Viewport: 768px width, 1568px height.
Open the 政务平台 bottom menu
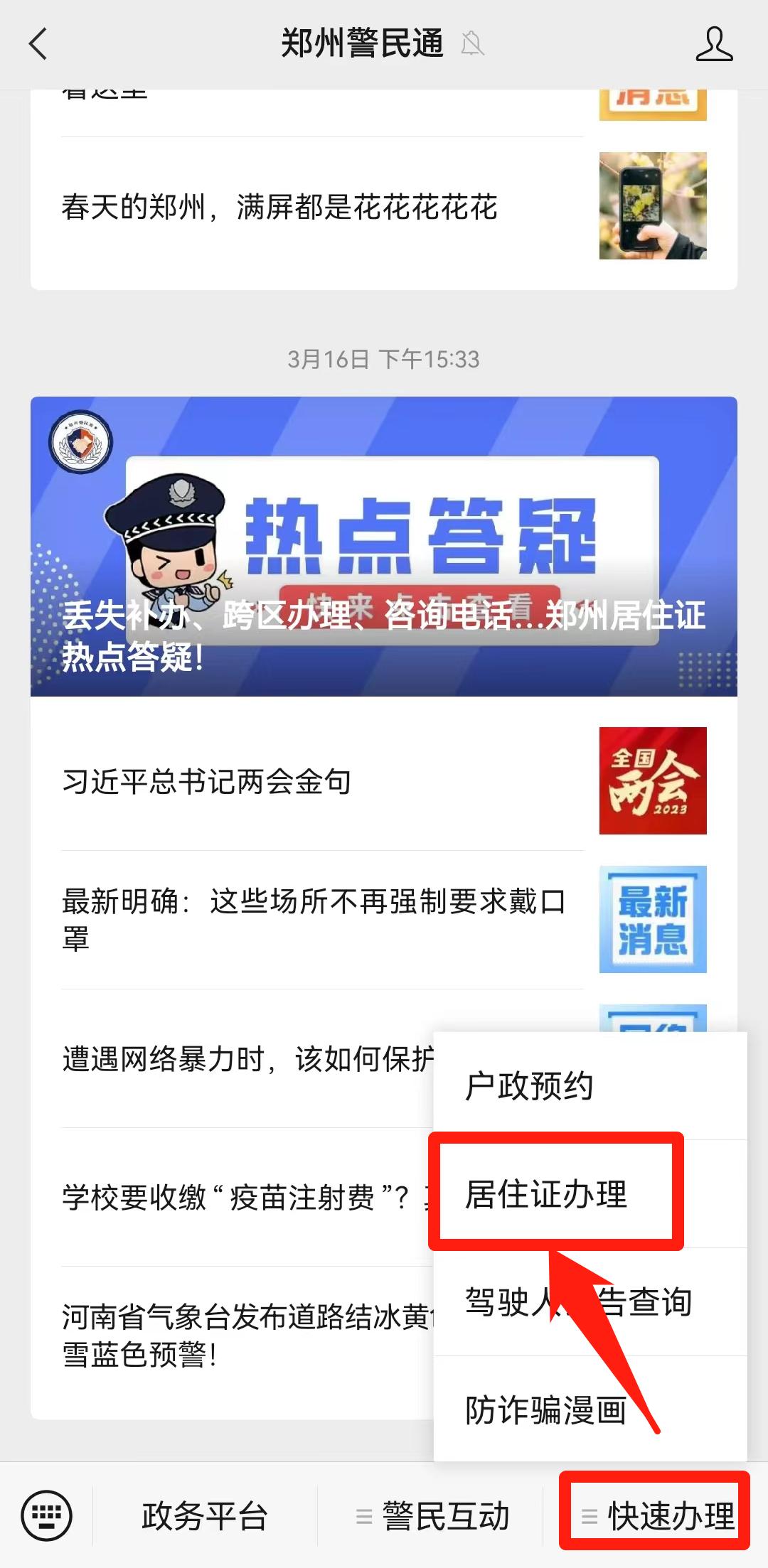[x=205, y=1516]
